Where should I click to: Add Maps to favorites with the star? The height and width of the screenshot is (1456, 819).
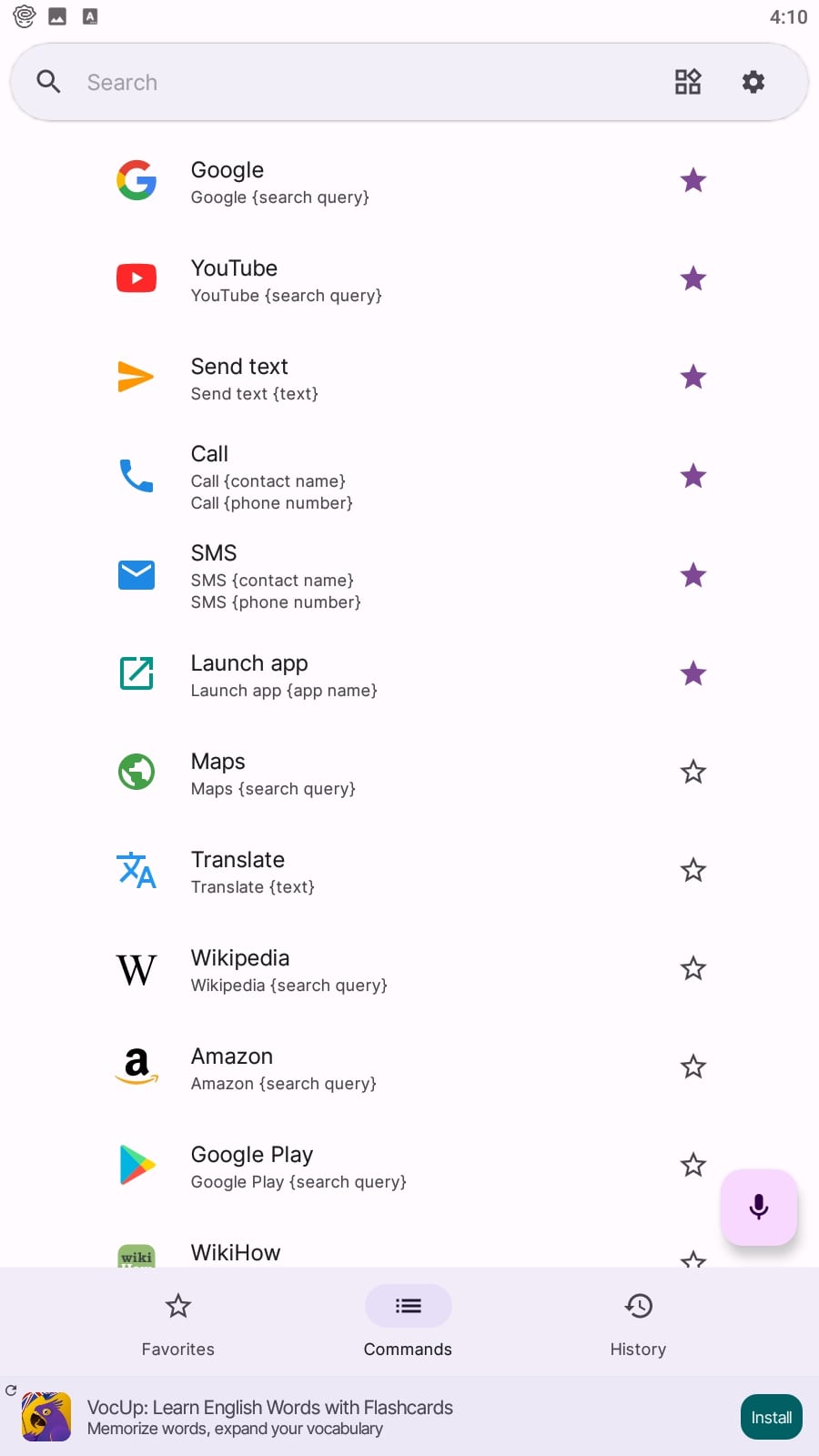tap(693, 772)
